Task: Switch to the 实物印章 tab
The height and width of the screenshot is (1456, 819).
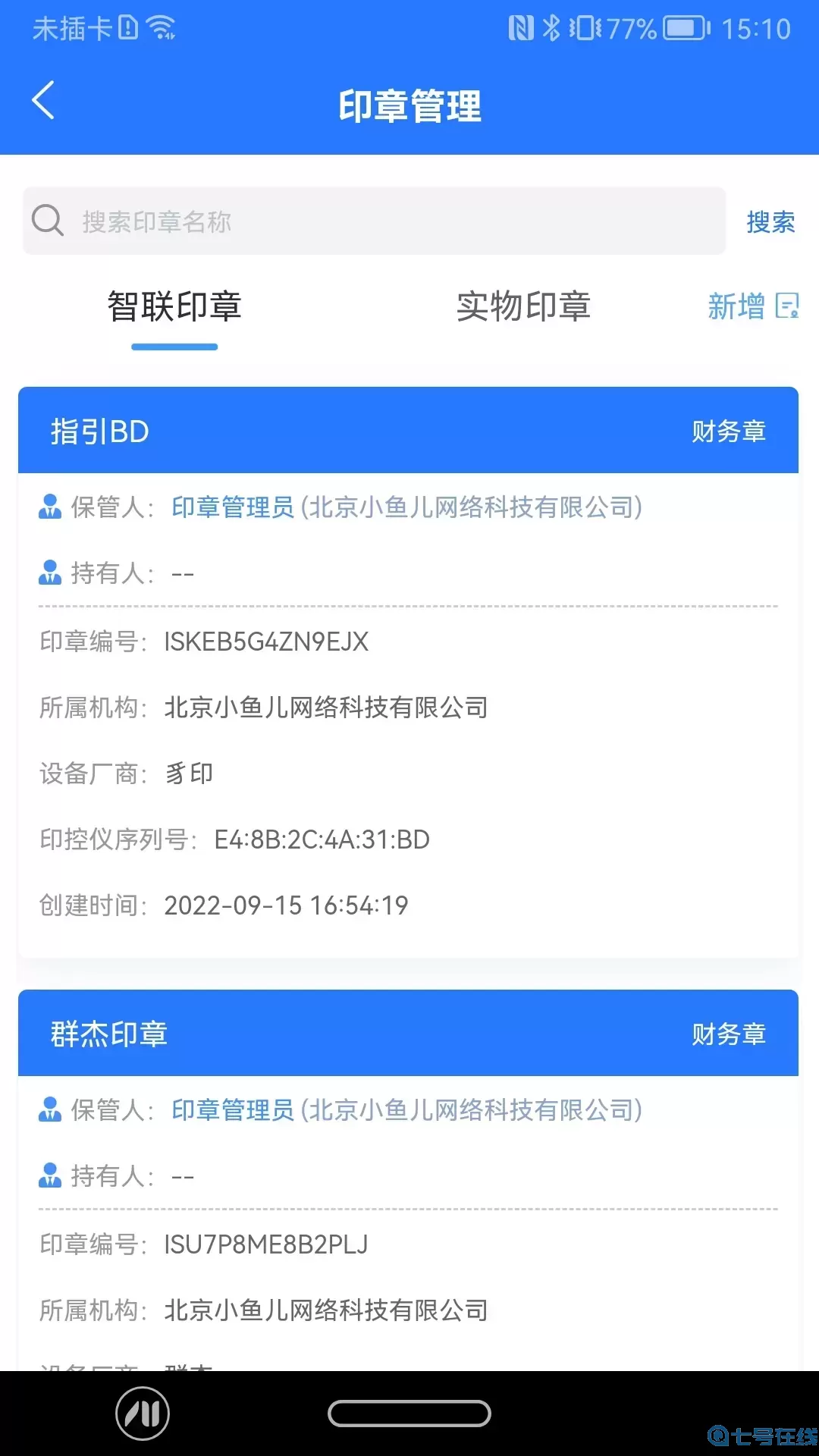Action: tap(525, 306)
